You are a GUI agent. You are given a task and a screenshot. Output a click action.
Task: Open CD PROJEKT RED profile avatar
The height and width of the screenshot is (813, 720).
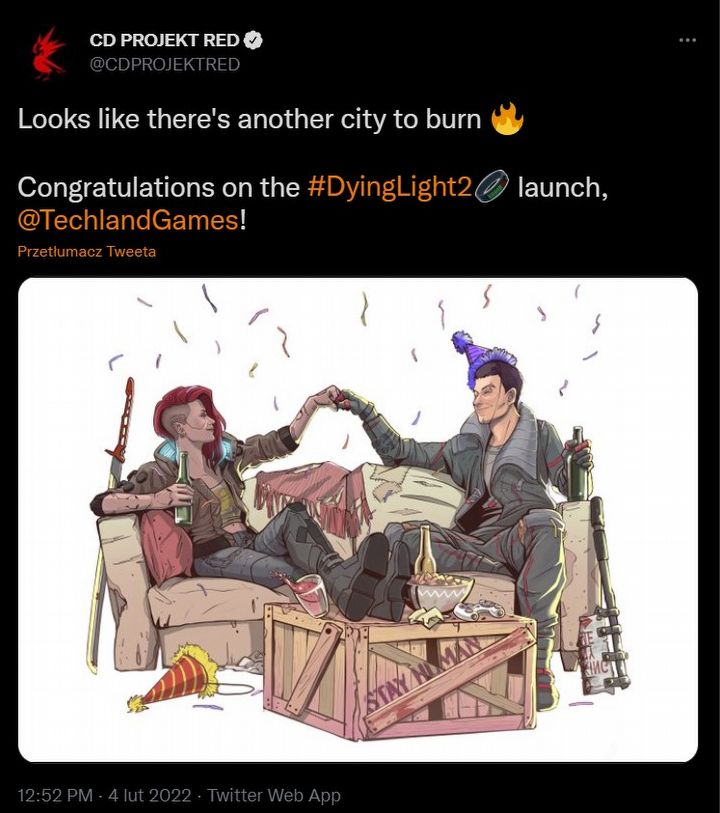46,53
